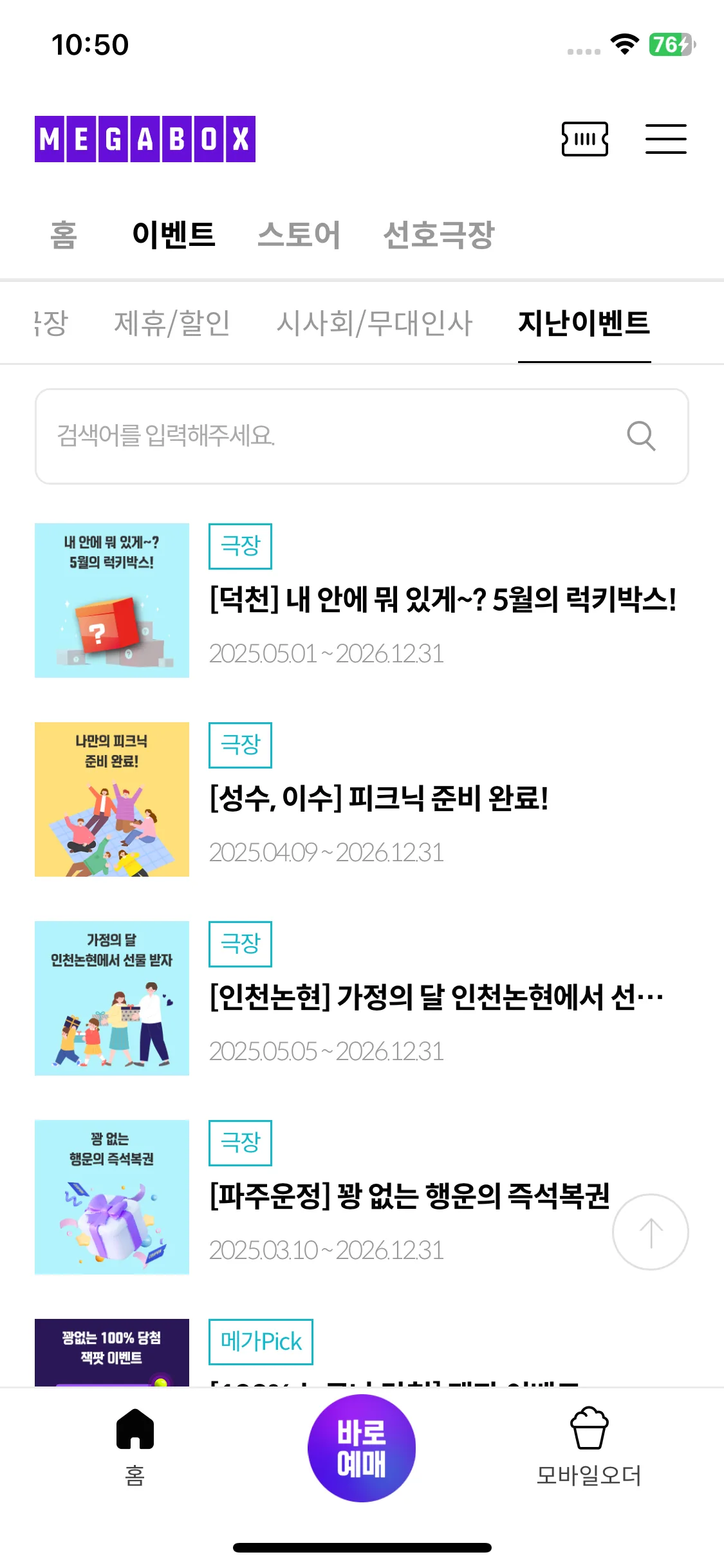Open 모바일오더 in the bottom bar
This screenshot has height=1568, width=724.
(589, 1446)
